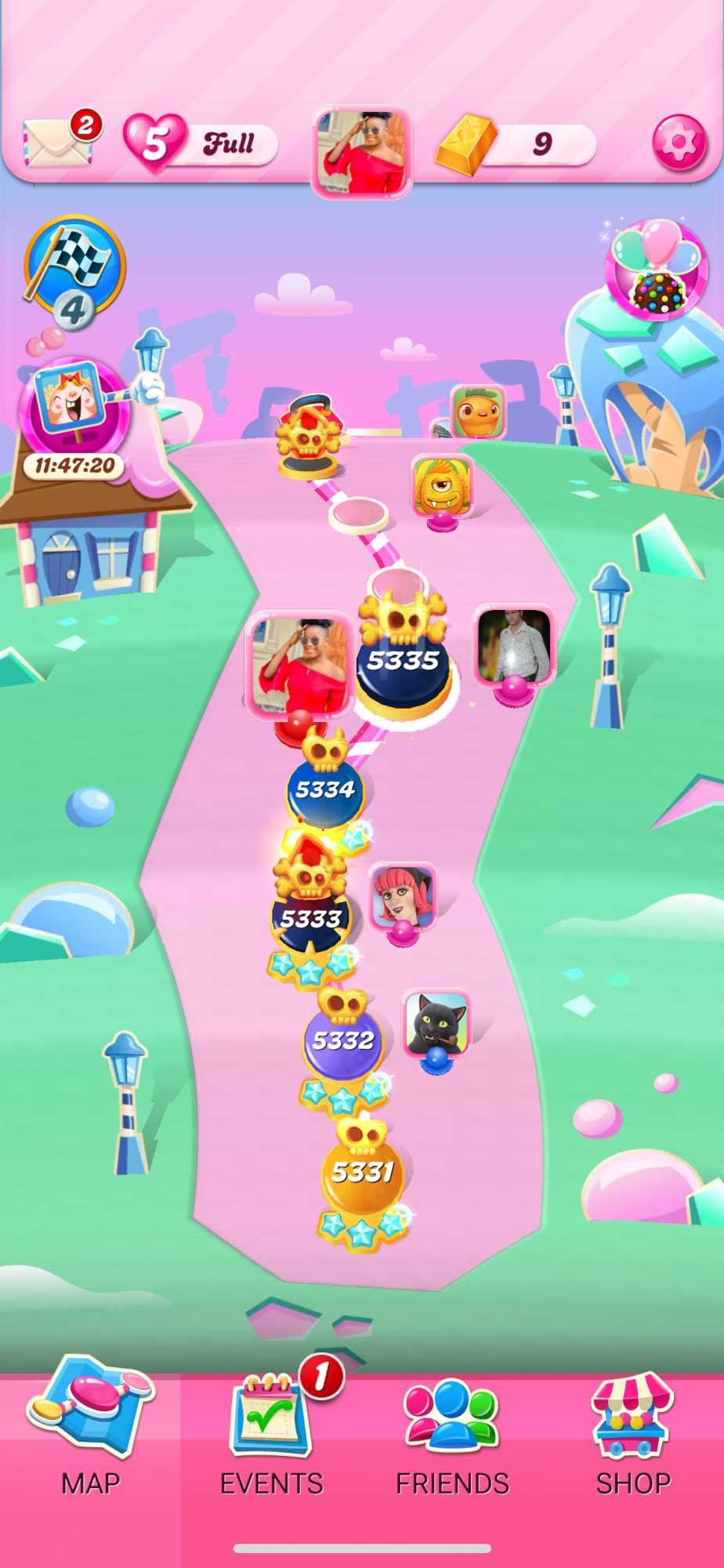Replay level 5332
This screenshot has width=724, height=1568.
coord(342,1041)
